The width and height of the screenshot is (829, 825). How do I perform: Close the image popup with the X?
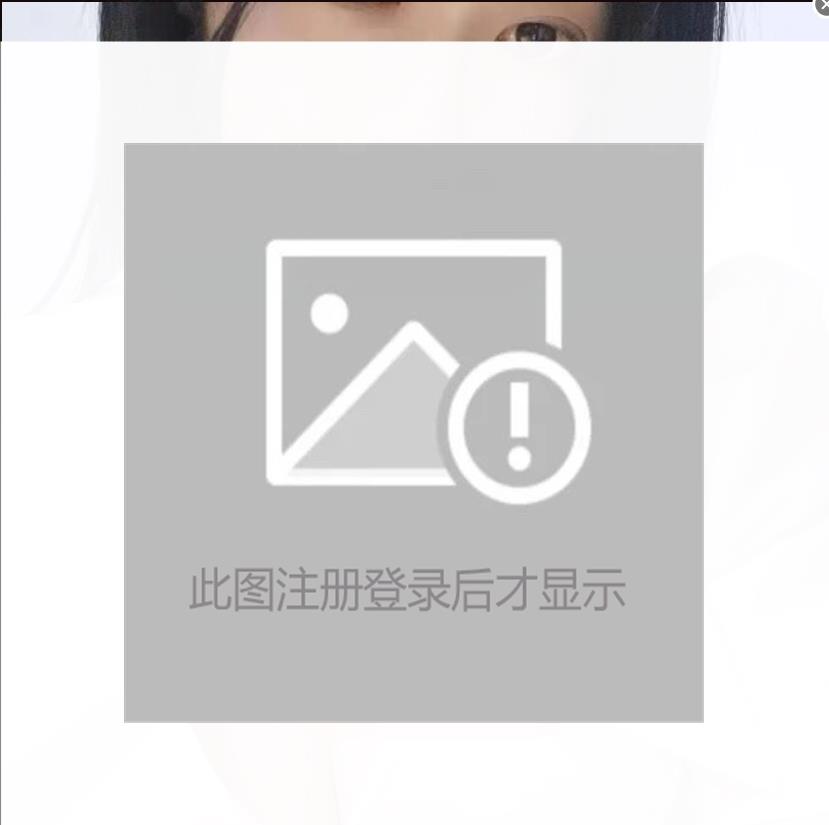click(x=823, y=5)
